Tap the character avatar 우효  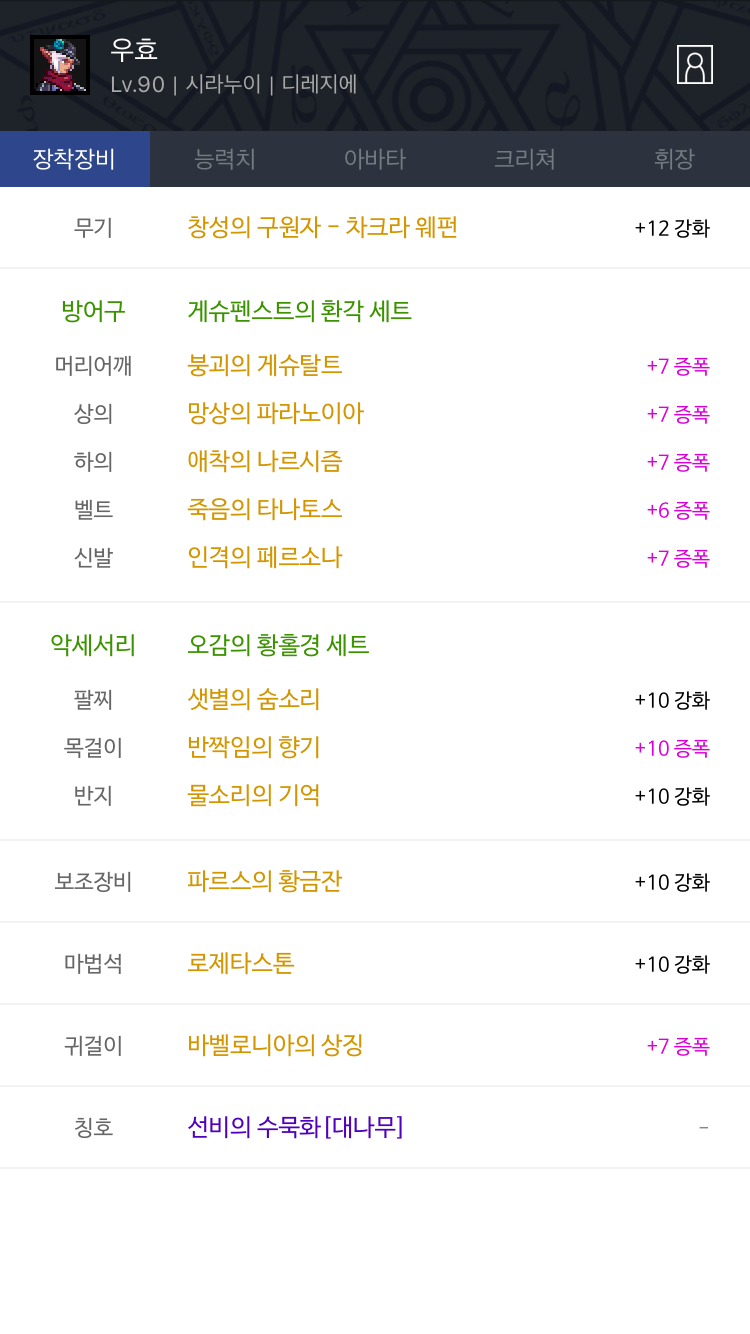coord(60,65)
